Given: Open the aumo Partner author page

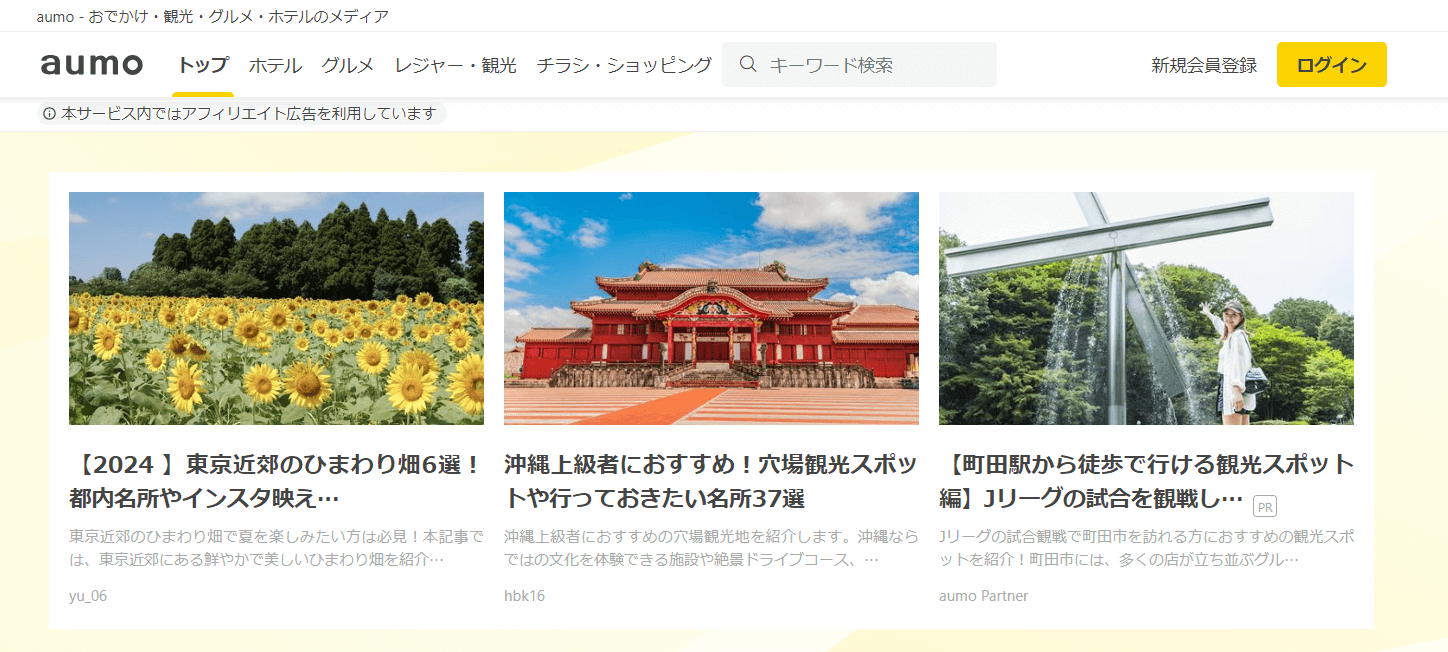Looking at the screenshot, I should pos(983,596).
